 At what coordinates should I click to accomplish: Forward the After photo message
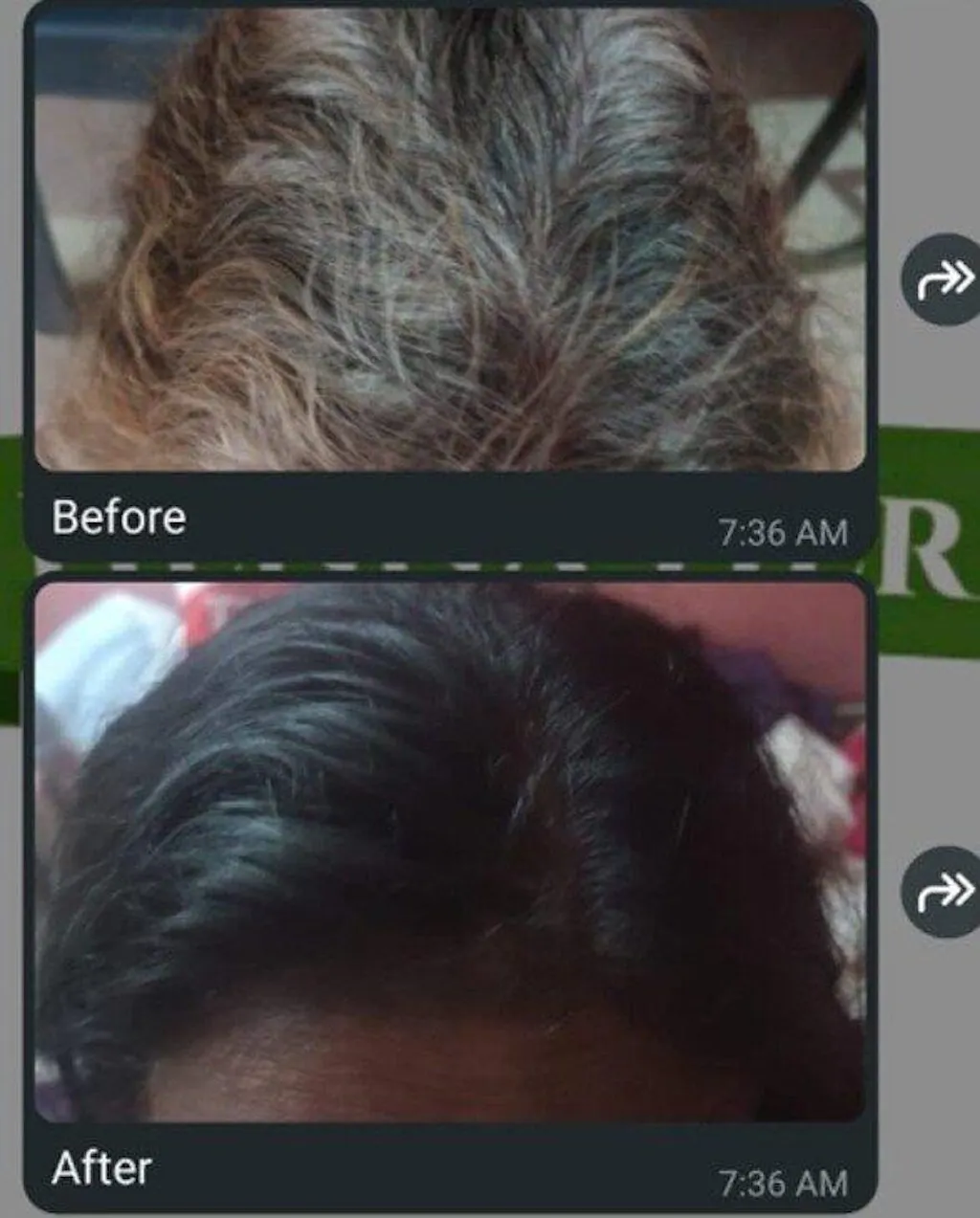pyautogui.click(x=944, y=892)
